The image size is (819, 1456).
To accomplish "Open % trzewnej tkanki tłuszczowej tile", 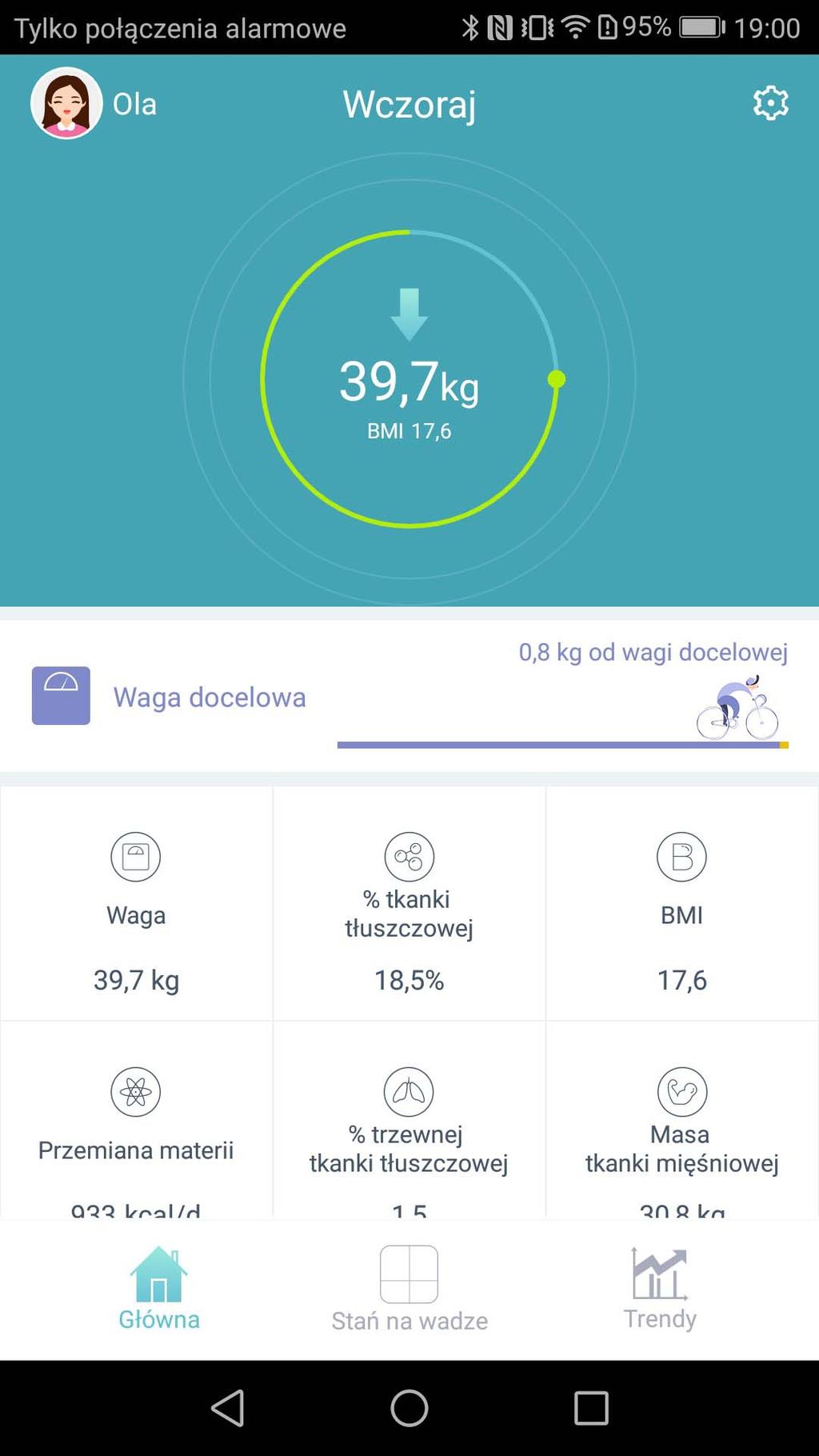I will coord(409,1120).
